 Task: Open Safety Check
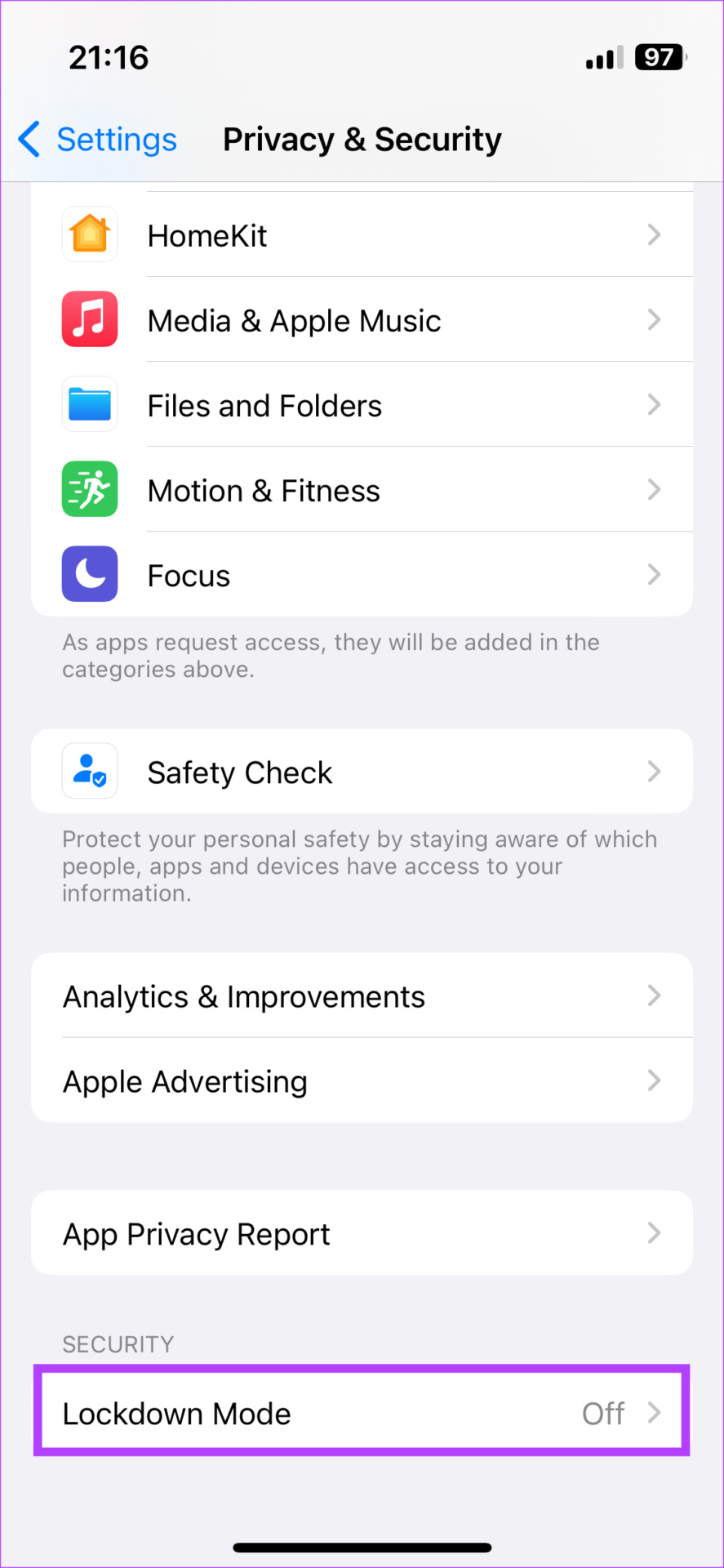362,771
